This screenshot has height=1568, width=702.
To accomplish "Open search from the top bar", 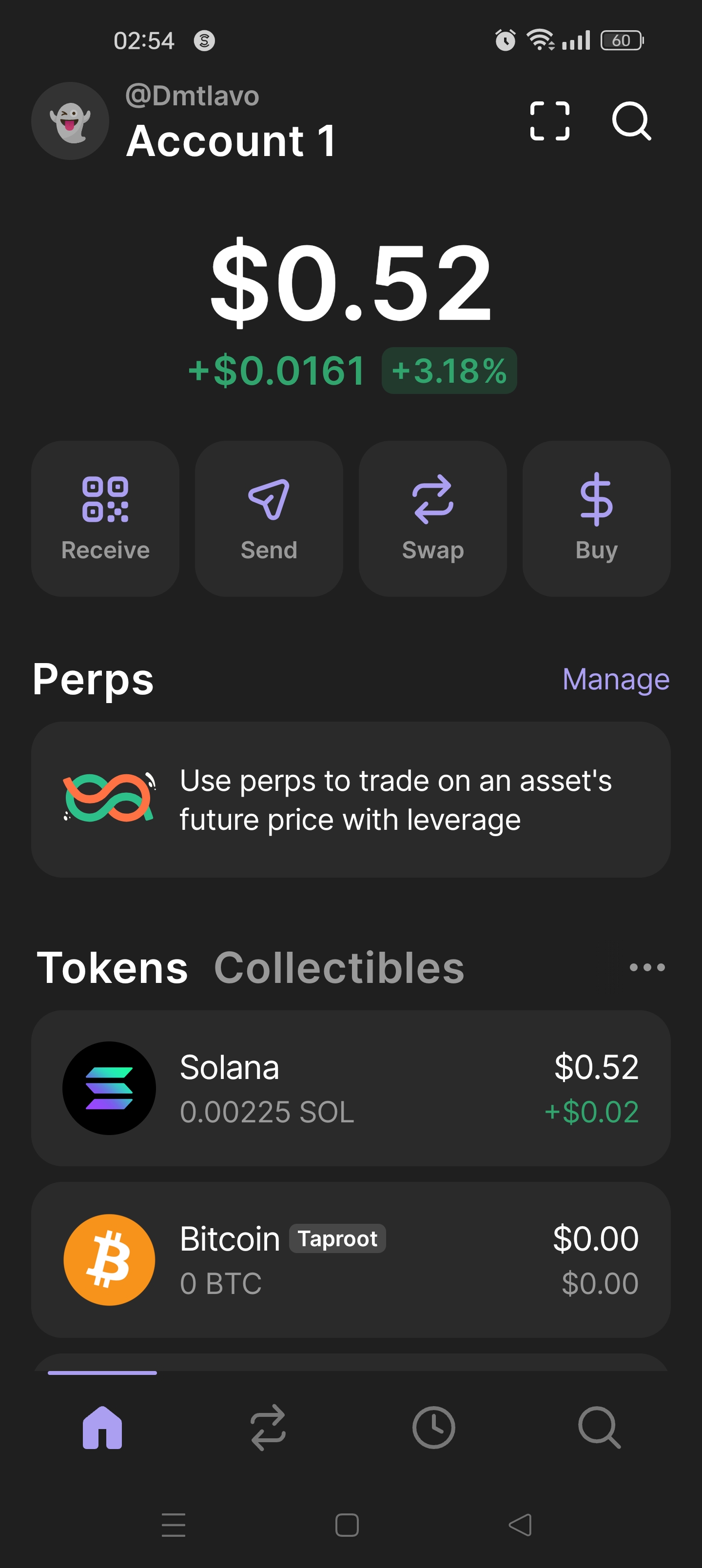I will tap(631, 121).
